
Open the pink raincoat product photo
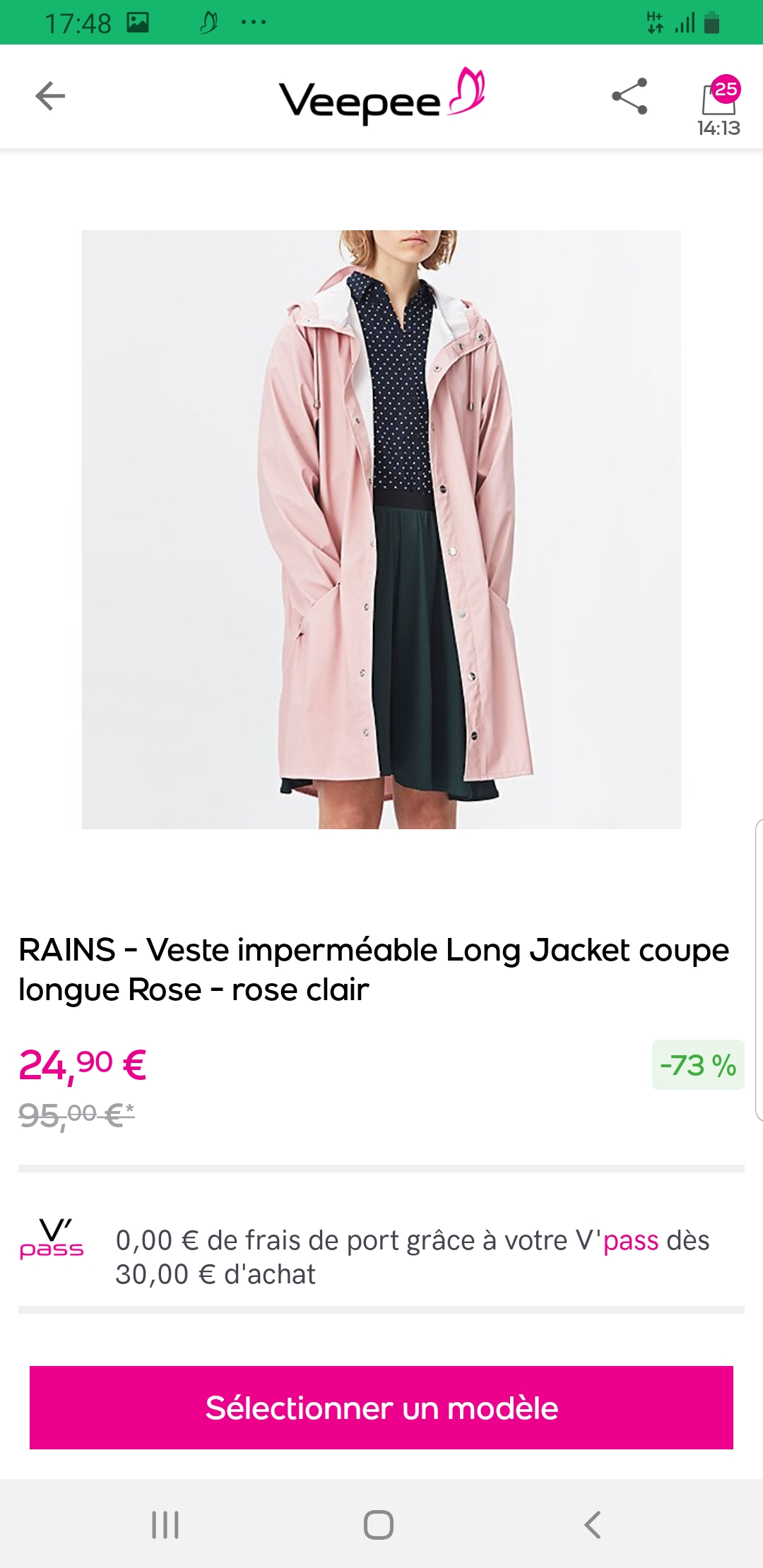381,529
